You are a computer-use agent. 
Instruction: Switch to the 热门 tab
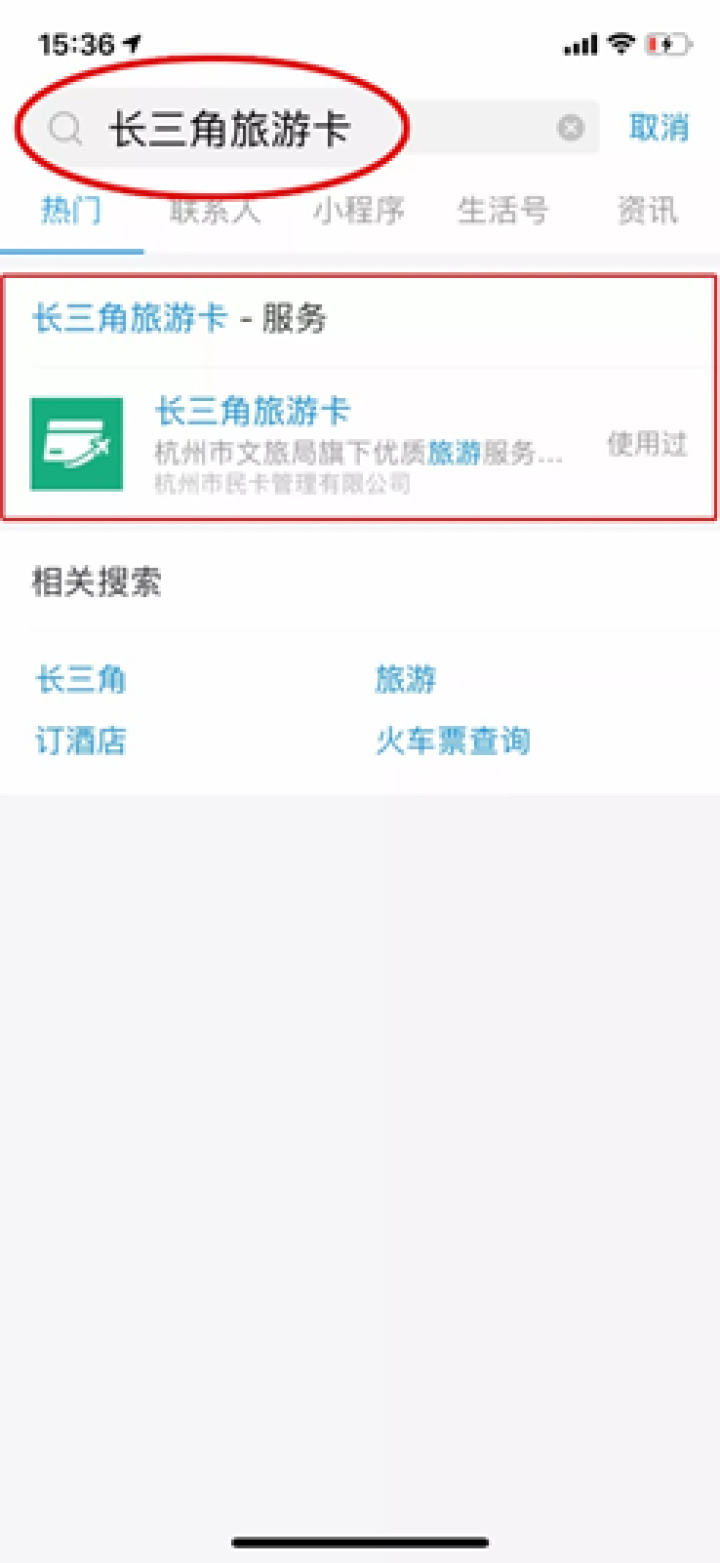point(71,211)
